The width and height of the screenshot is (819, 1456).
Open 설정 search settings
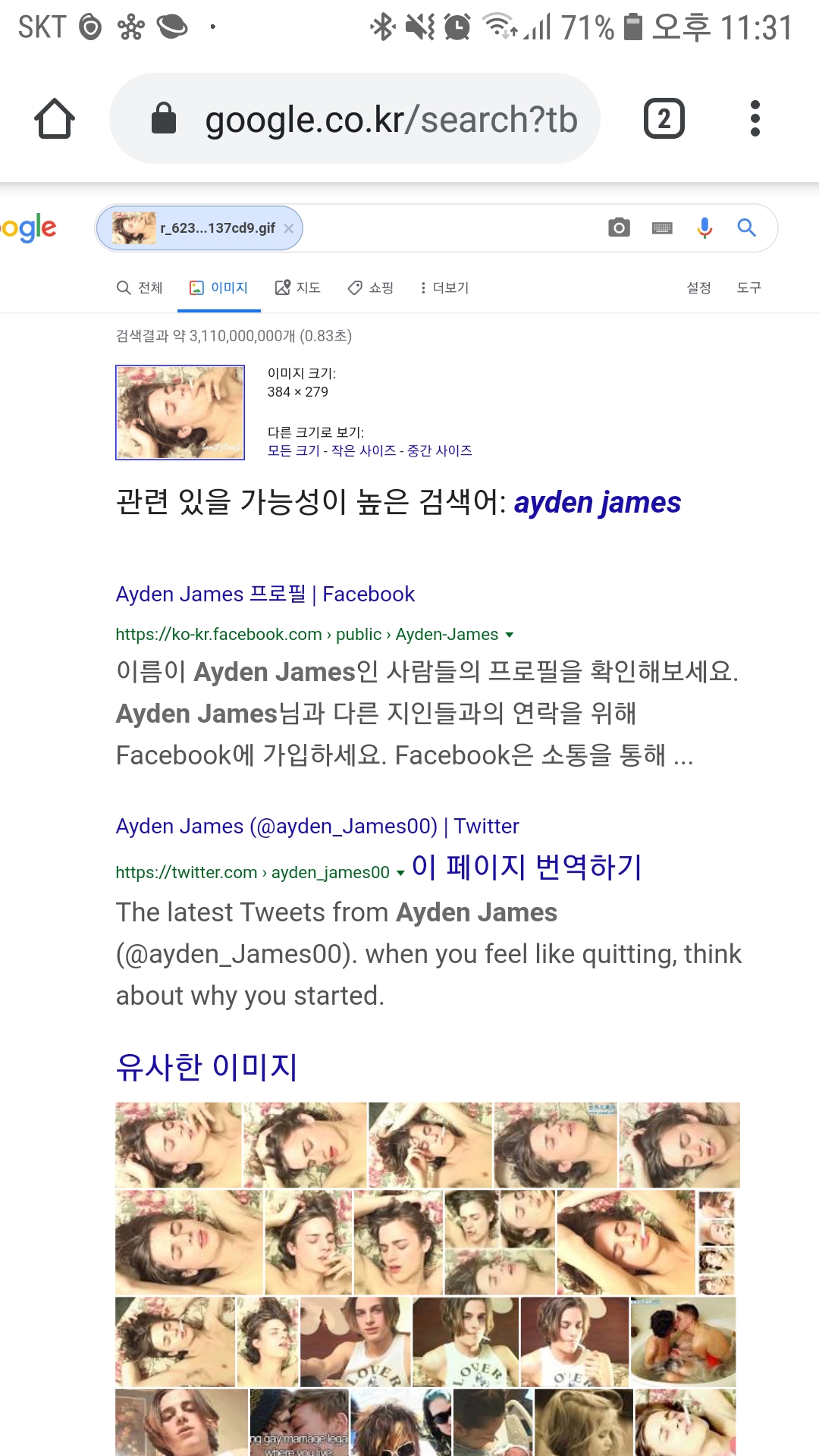pyautogui.click(x=698, y=288)
